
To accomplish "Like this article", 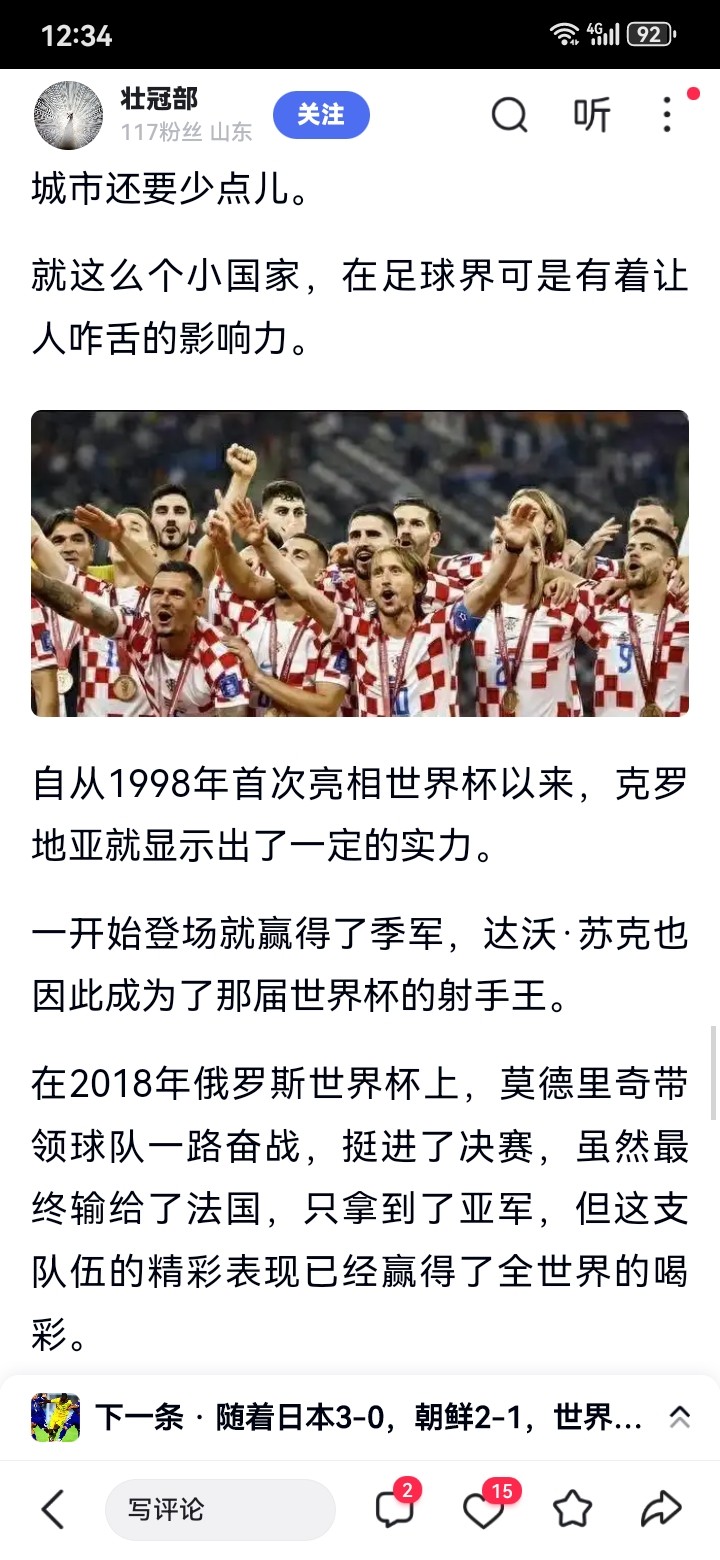I will tap(484, 1509).
